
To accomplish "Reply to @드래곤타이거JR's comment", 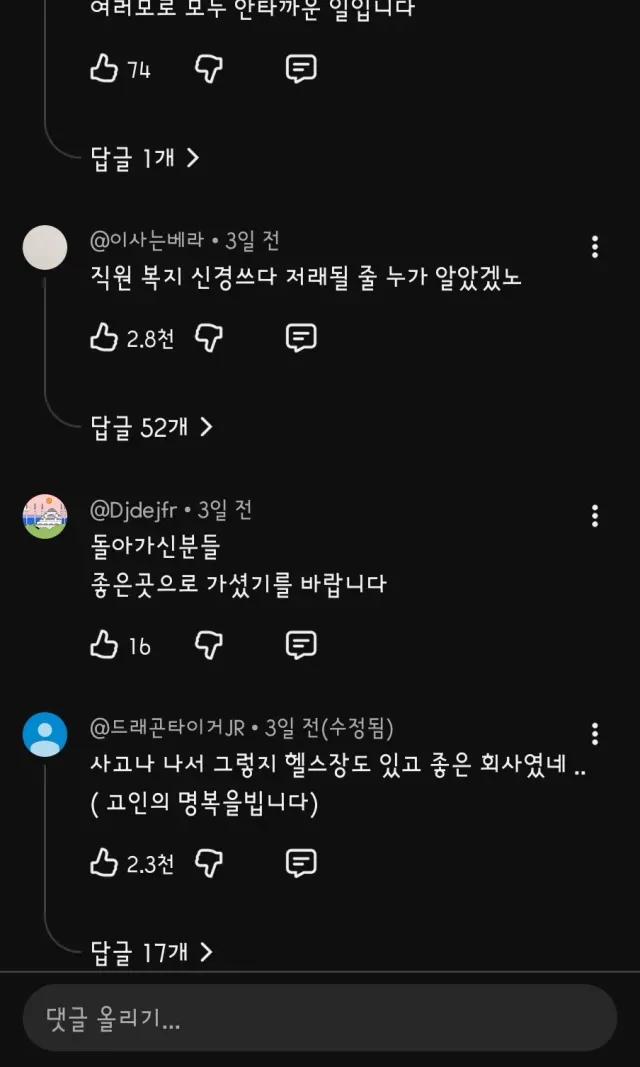I will coord(301,863).
